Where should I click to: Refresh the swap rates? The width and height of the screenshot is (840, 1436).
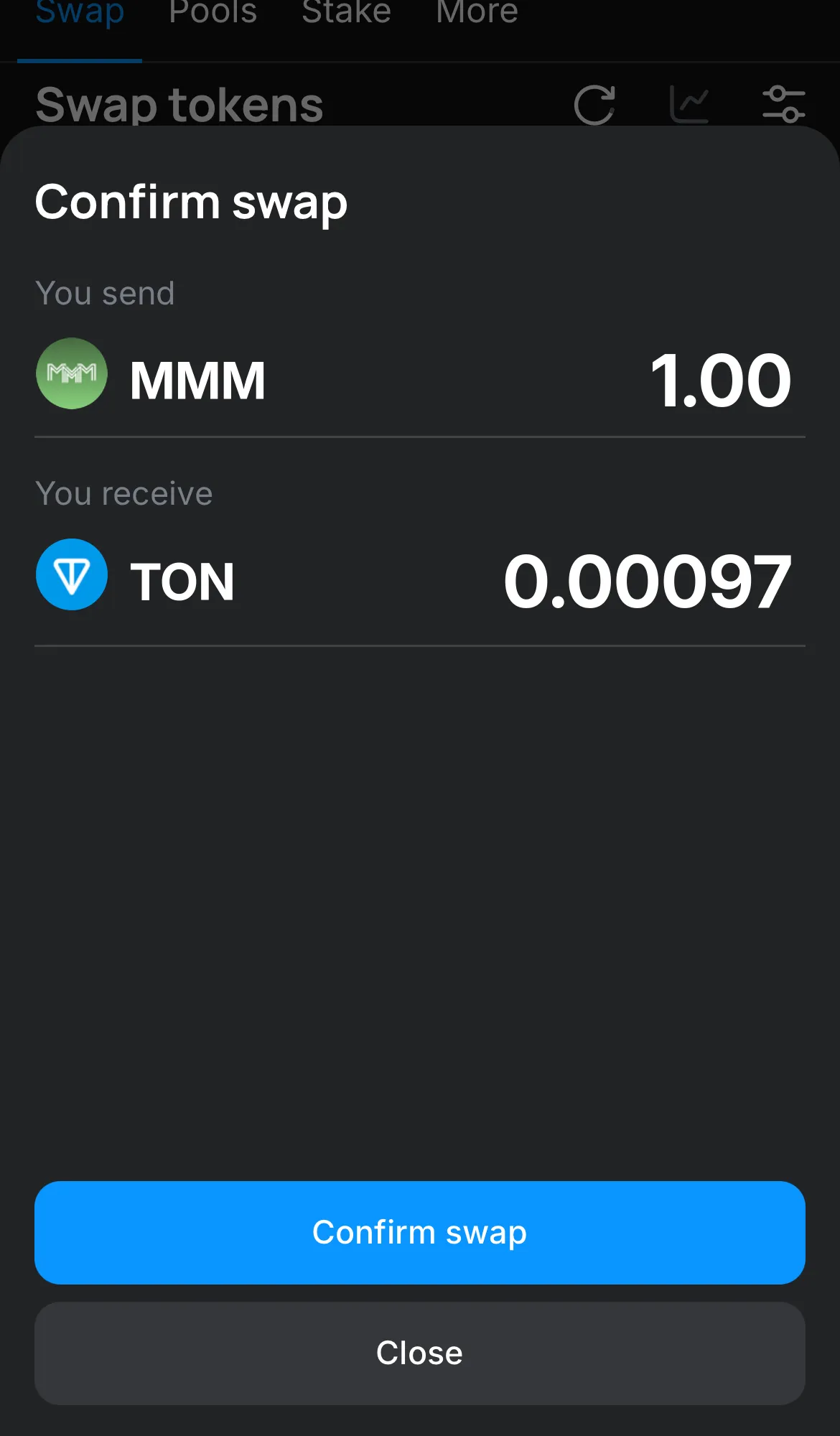click(594, 105)
